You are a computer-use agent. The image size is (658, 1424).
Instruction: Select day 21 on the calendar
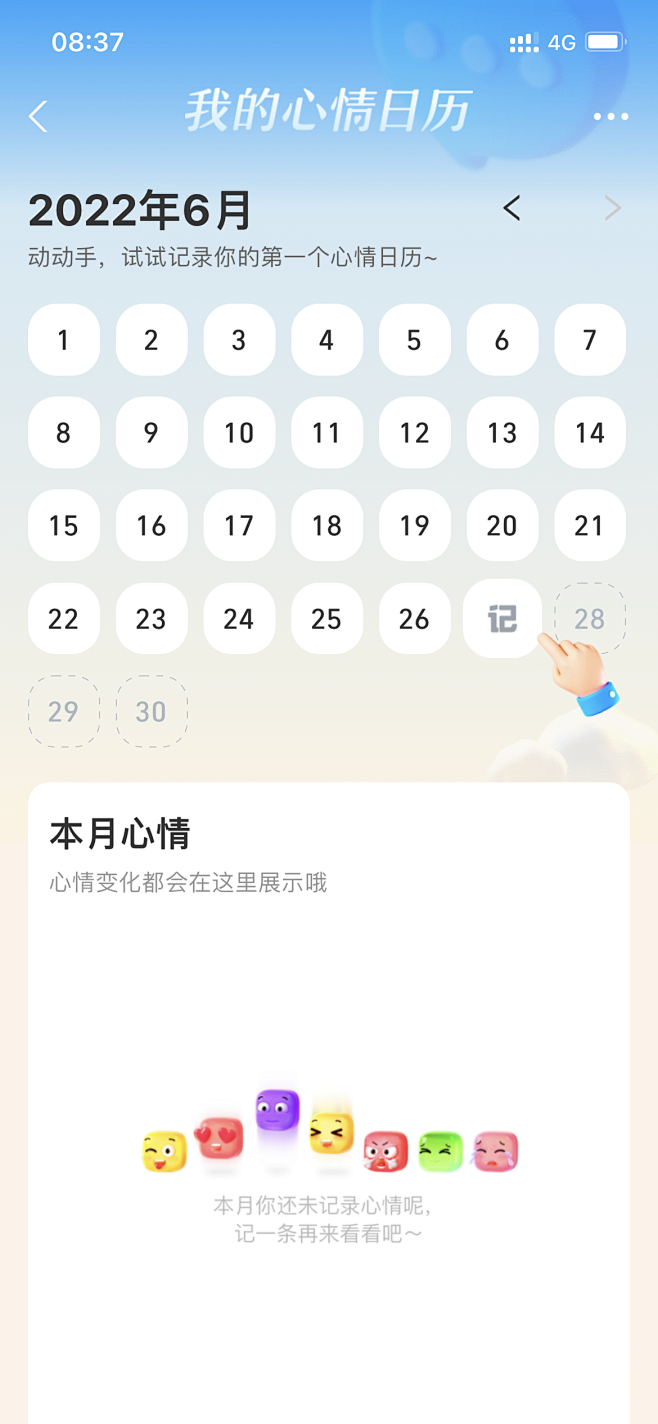pyautogui.click(x=590, y=525)
